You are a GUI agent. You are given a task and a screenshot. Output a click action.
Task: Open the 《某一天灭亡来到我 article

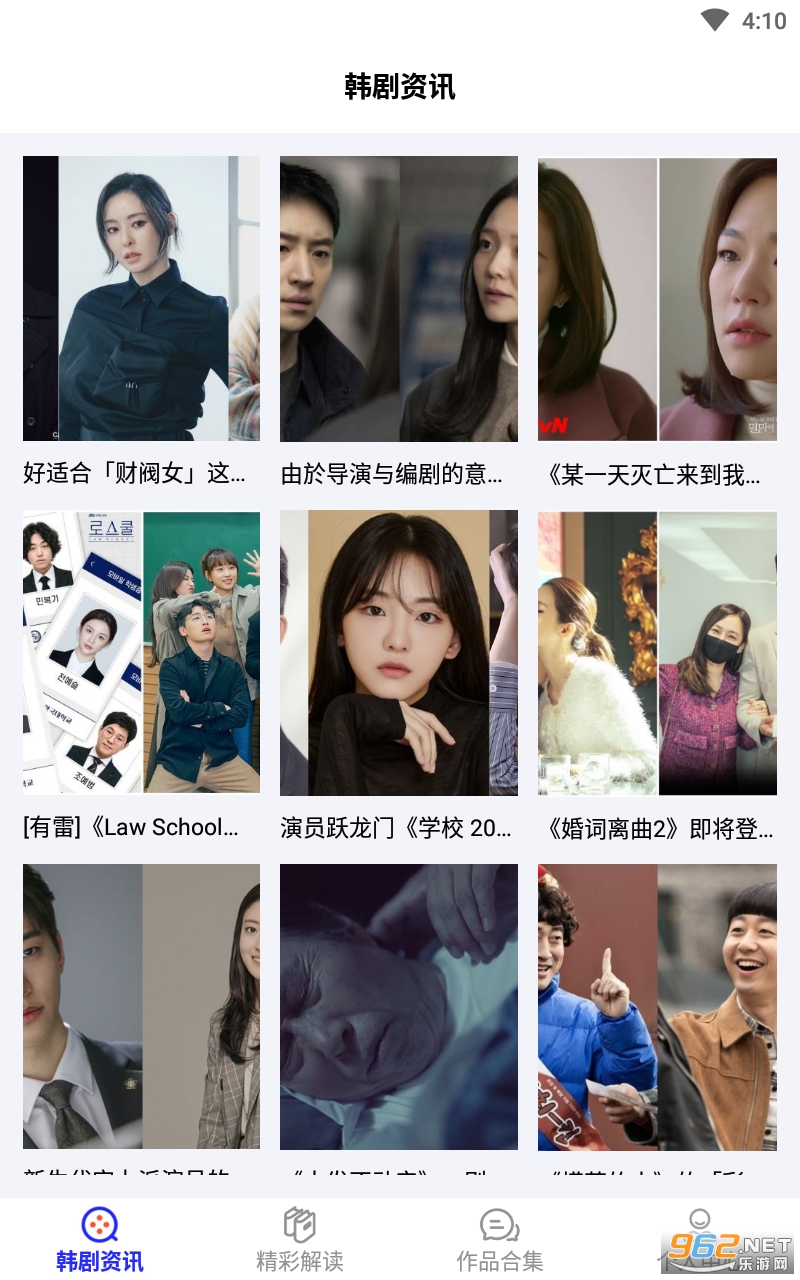[657, 322]
